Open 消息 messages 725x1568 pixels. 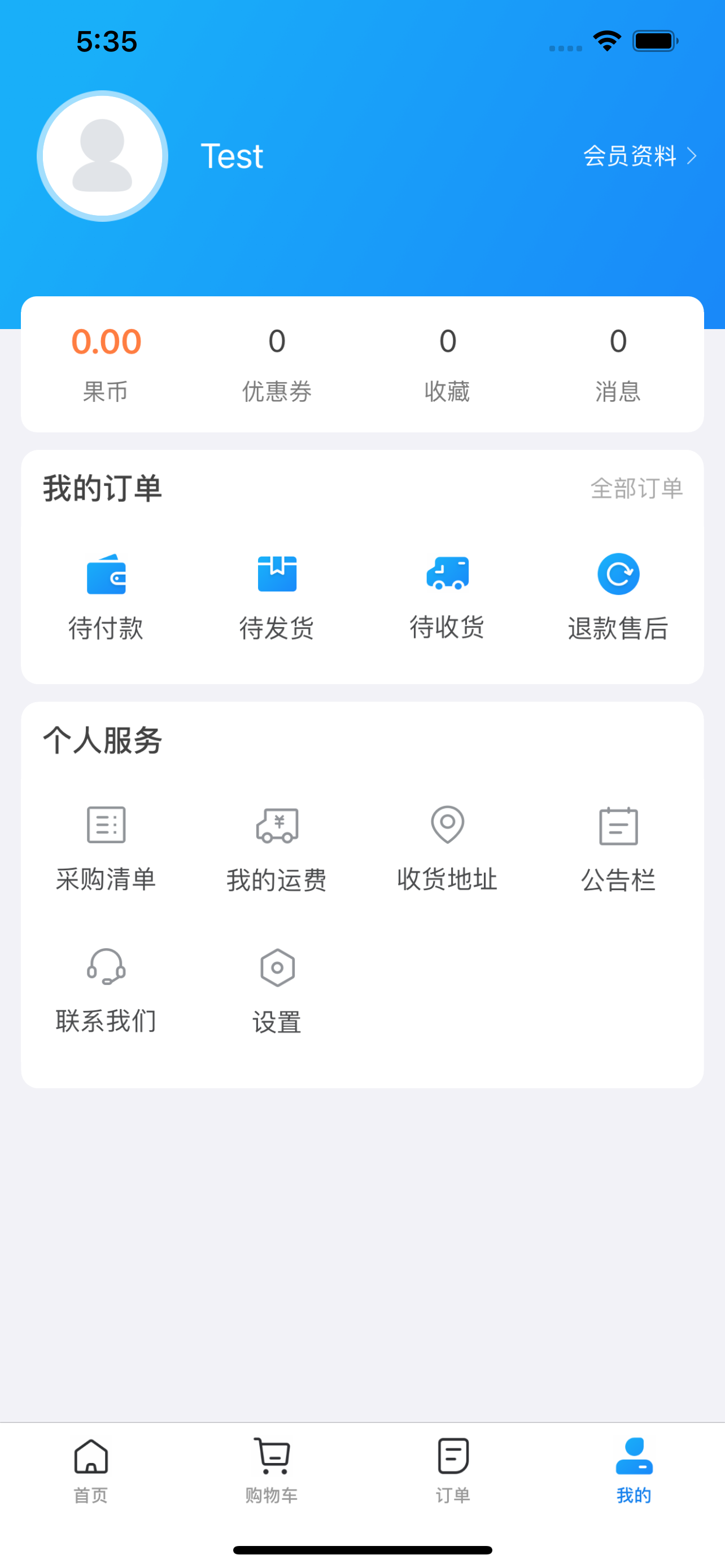(618, 364)
